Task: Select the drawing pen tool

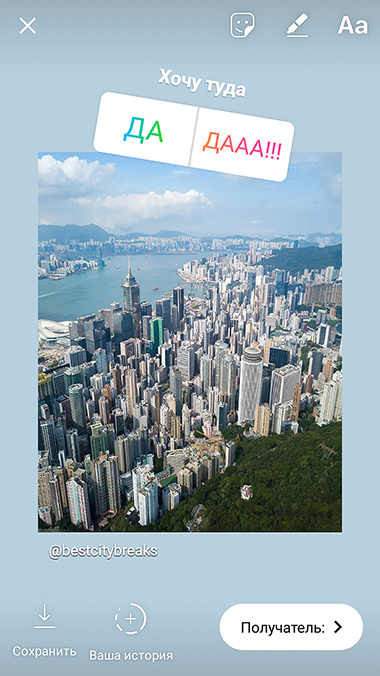Action: [298, 25]
